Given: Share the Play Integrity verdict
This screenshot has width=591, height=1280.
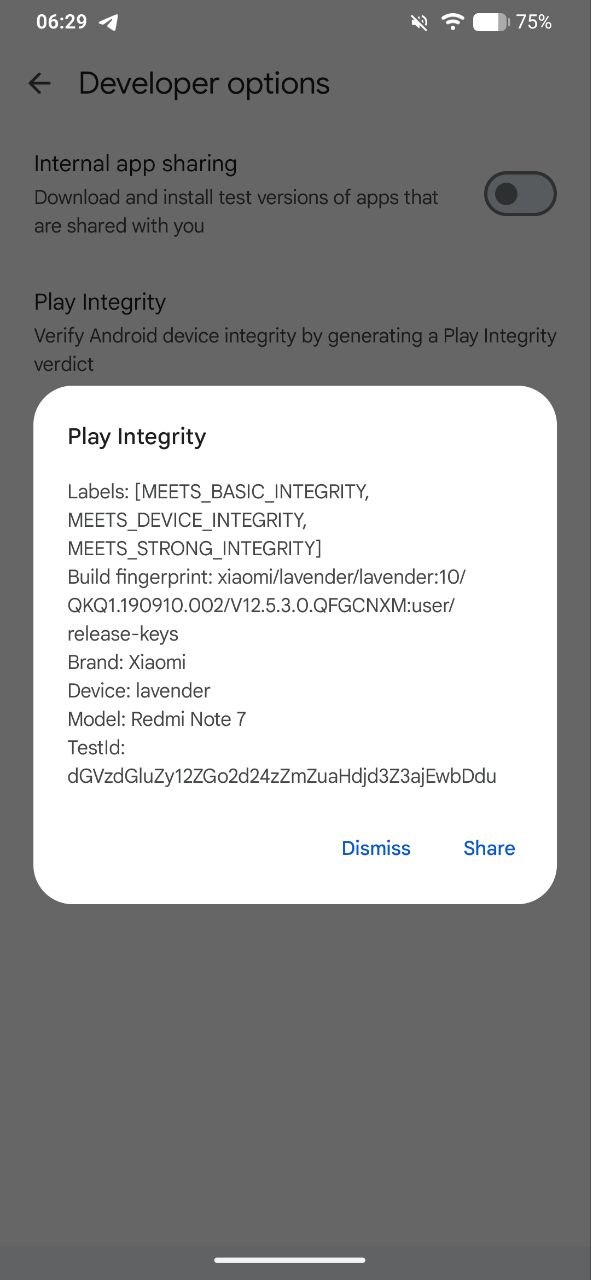Looking at the screenshot, I should click(489, 848).
